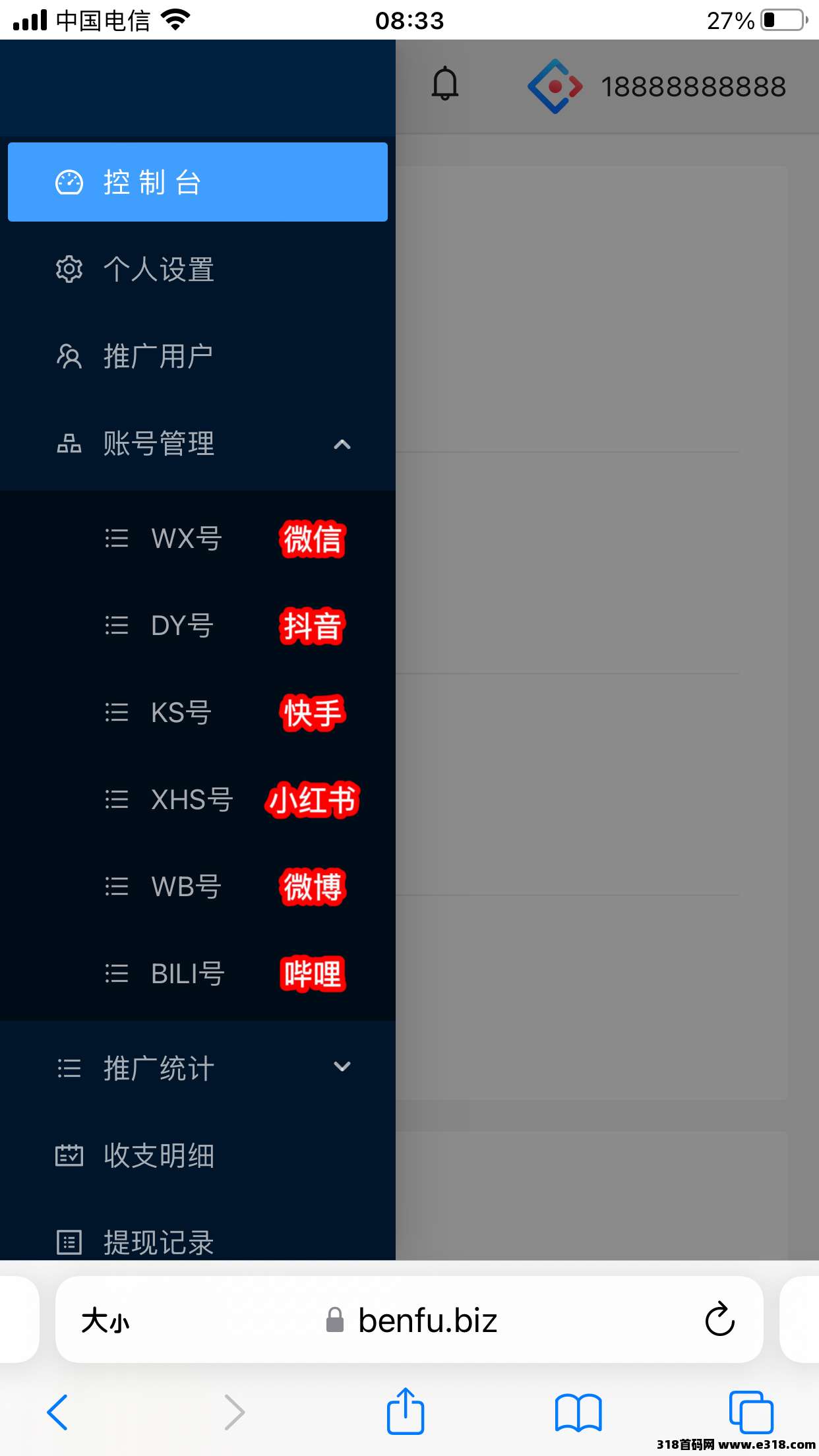Viewport: 819px width, 1456px height.
Task: Reload the page in Safari
Action: (x=719, y=1319)
